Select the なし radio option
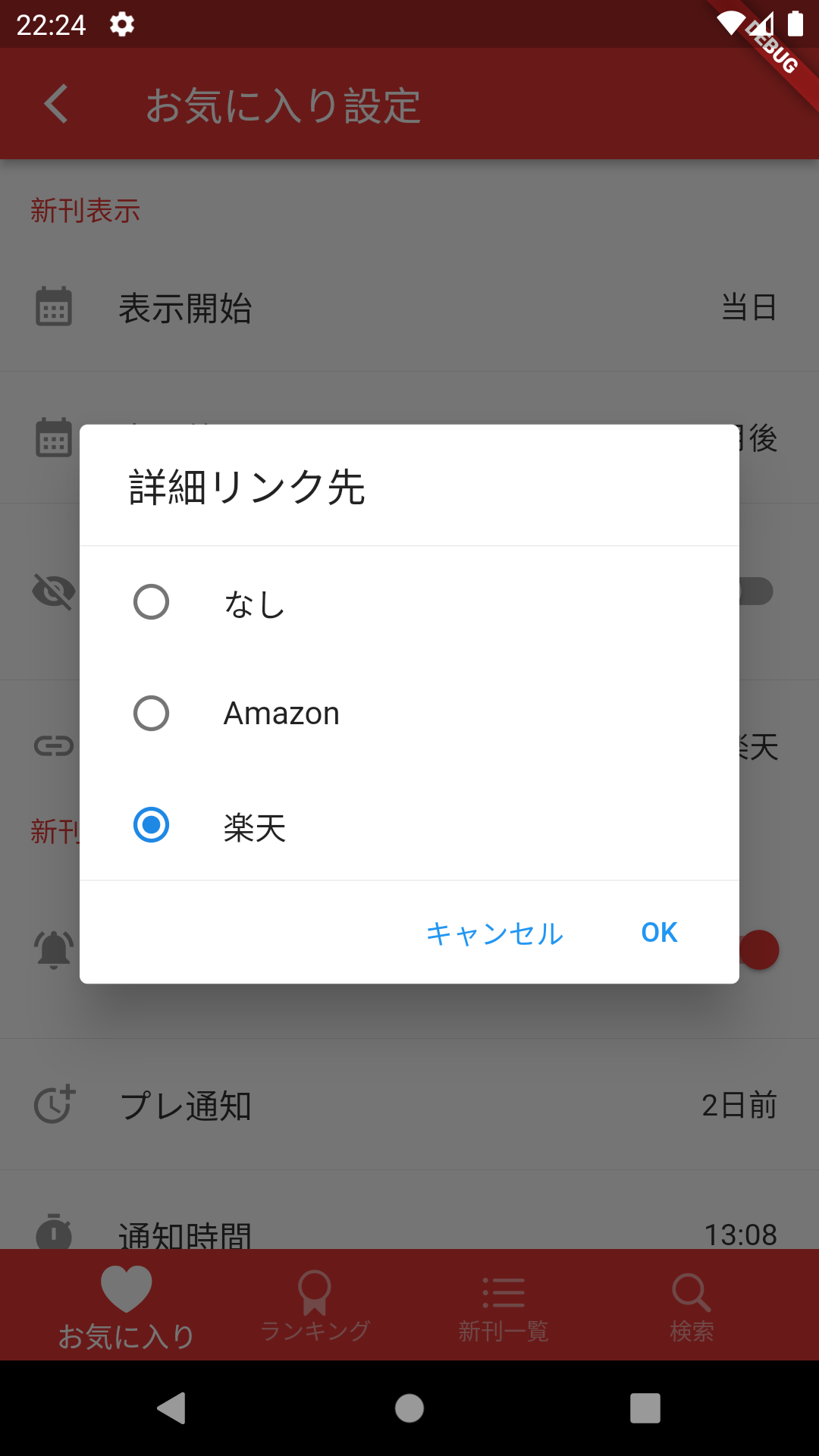This screenshot has height=1456, width=819. pos(152,603)
